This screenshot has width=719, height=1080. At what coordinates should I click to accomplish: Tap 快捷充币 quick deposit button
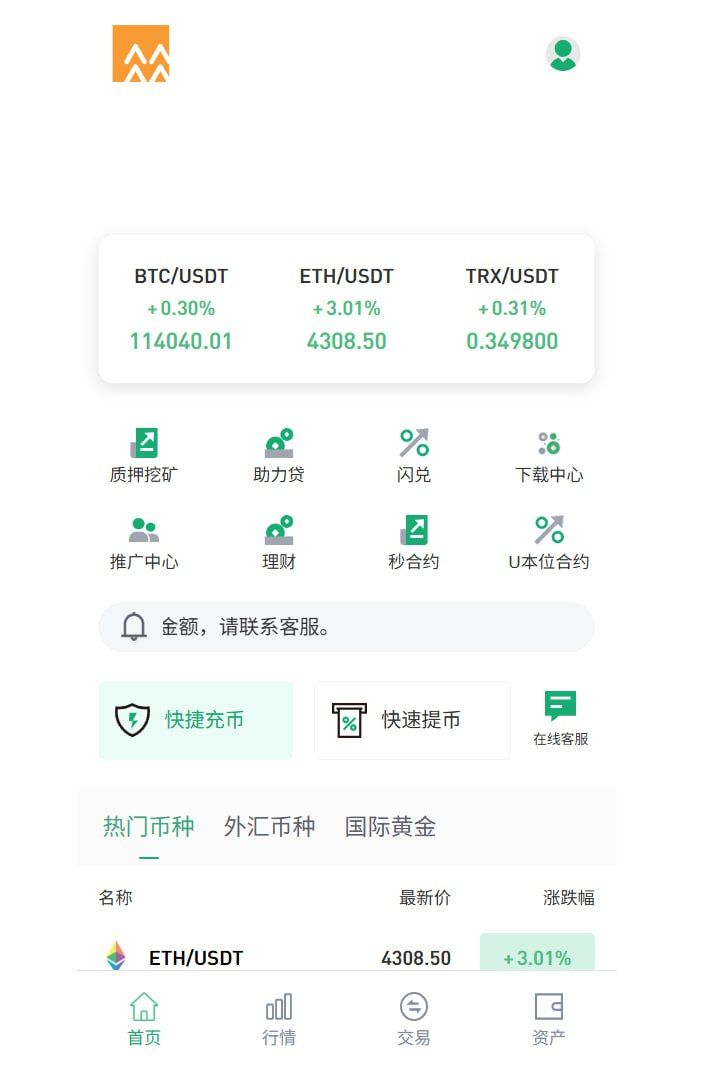(x=196, y=720)
